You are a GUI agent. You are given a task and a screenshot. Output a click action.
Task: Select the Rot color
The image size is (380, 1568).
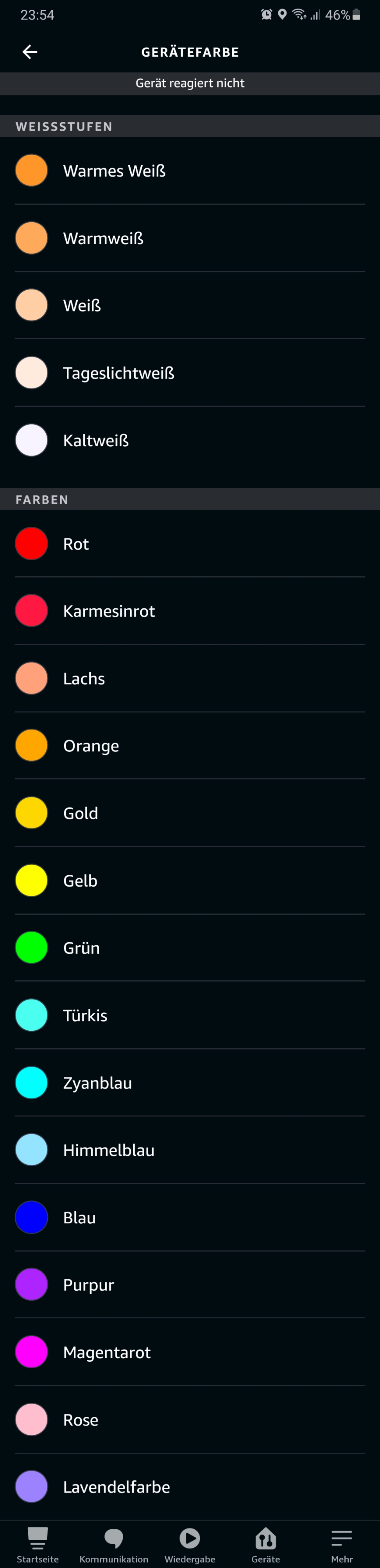pos(75,544)
